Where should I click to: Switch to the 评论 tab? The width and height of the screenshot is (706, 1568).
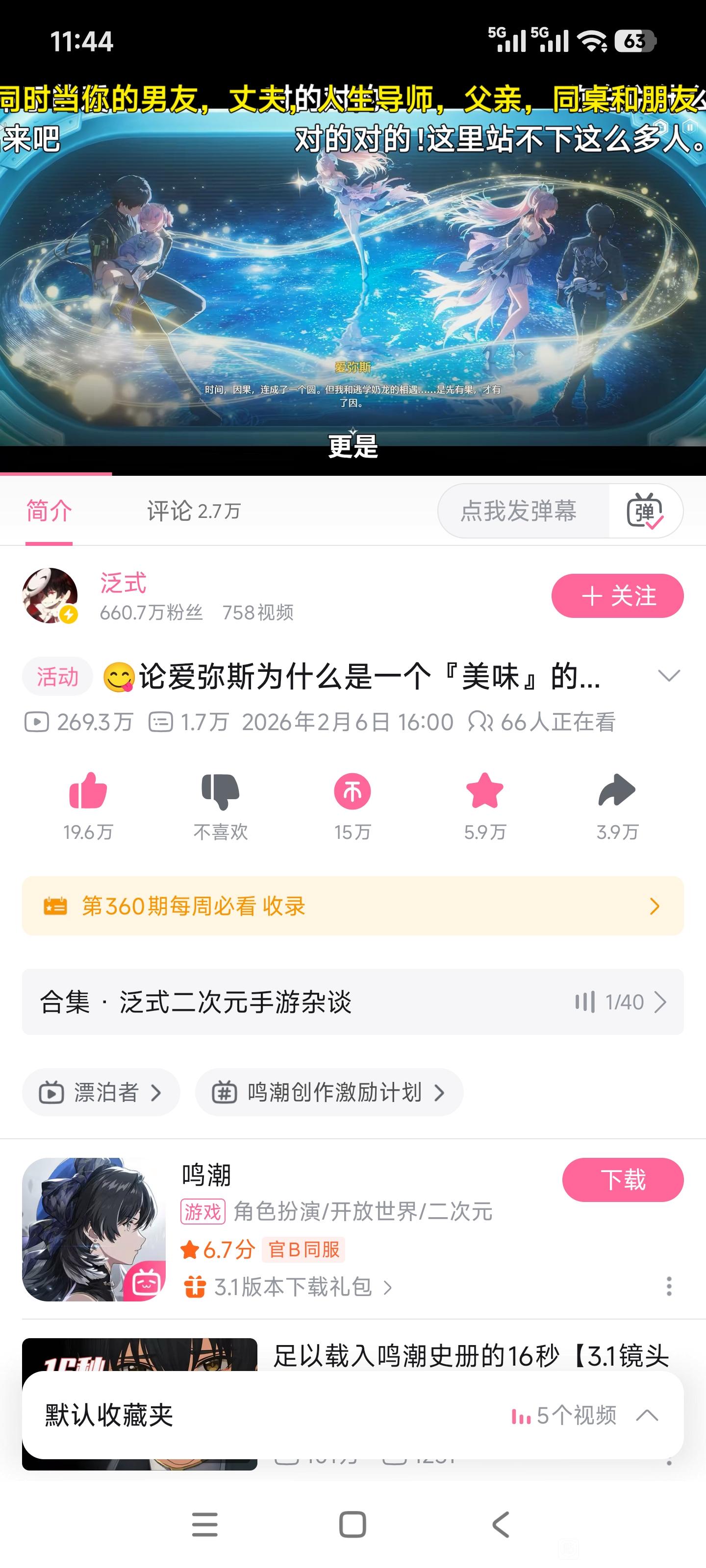click(193, 511)
